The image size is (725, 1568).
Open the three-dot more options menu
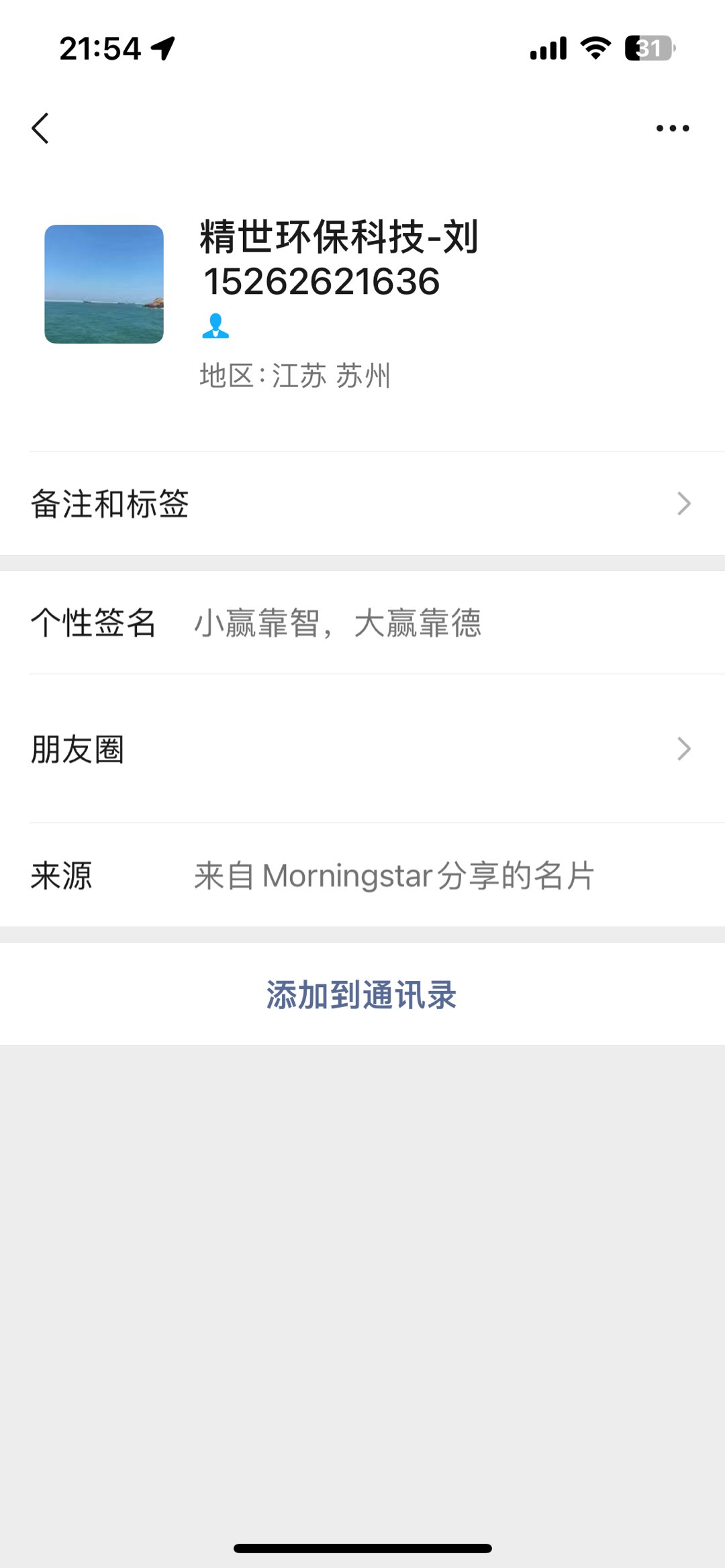pos(672,128)
